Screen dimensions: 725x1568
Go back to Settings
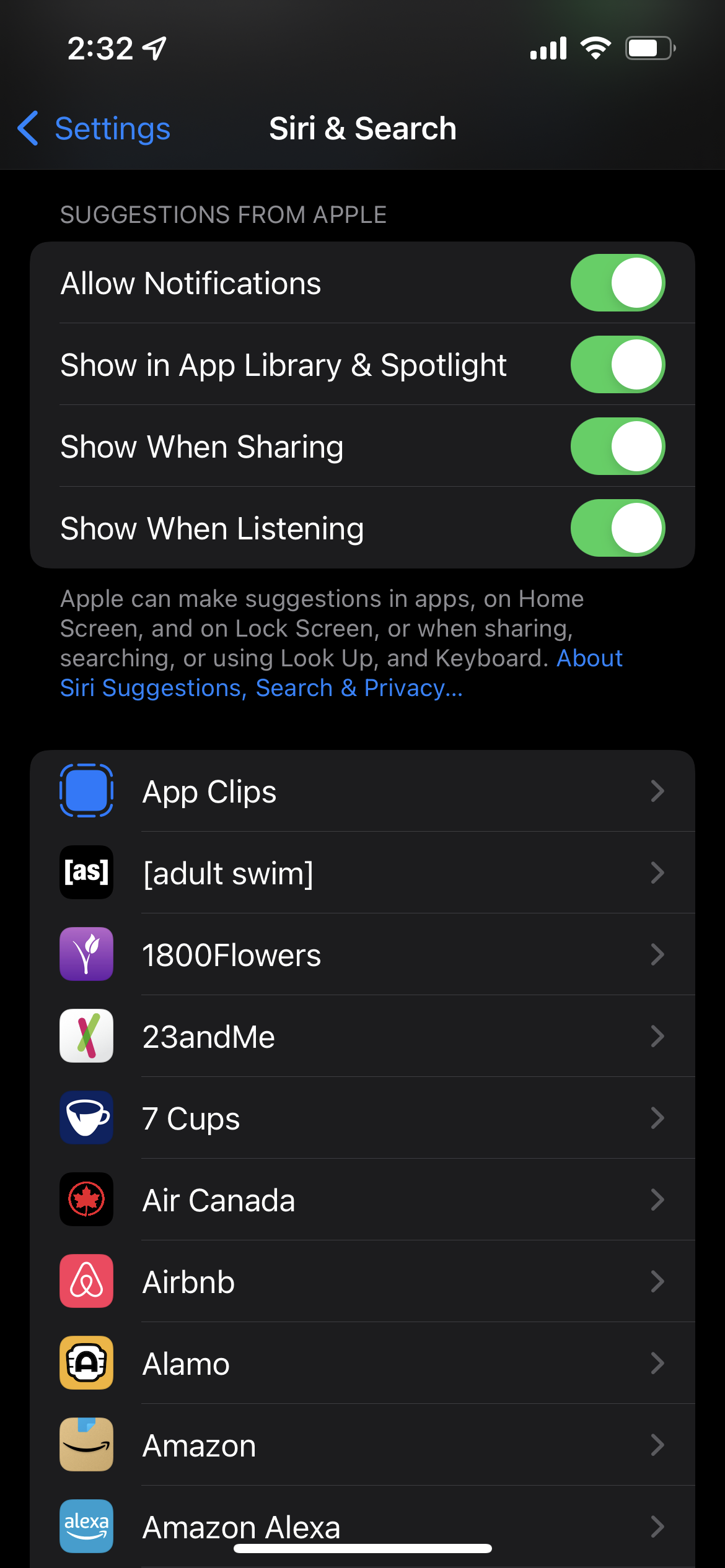(94, 129)
